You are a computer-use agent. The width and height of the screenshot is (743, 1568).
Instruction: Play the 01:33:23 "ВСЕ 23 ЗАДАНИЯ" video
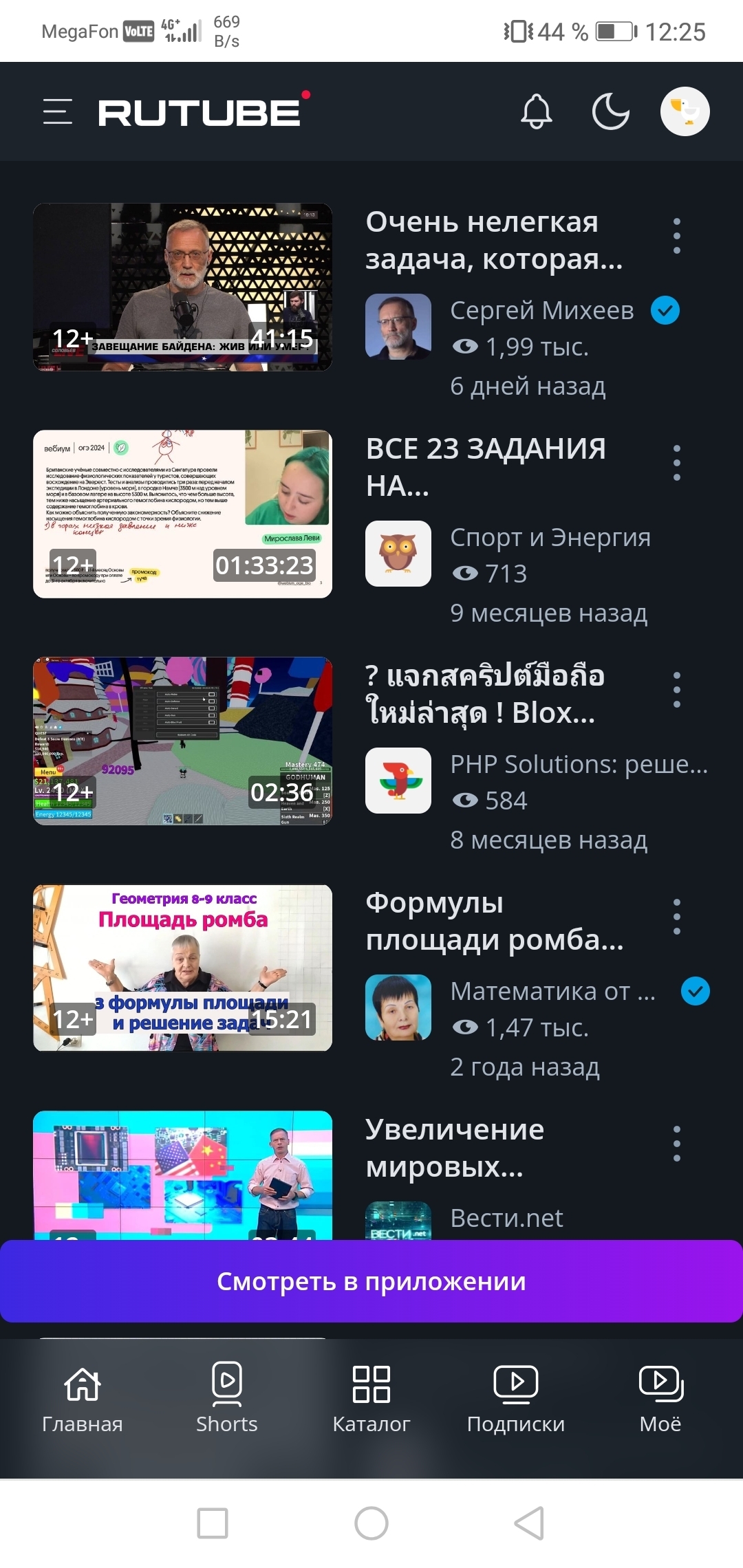pos(183,514)
